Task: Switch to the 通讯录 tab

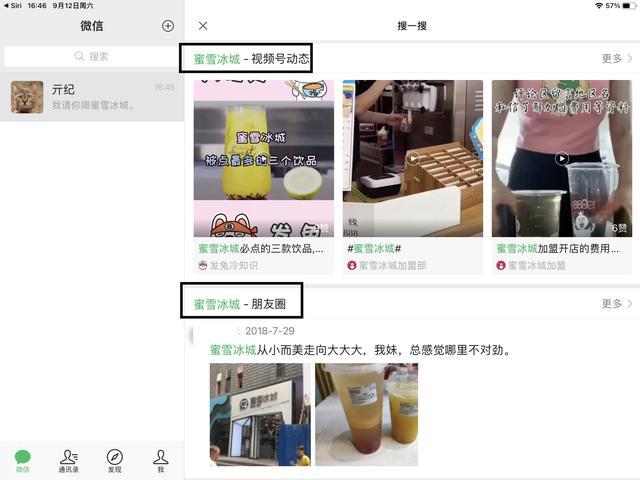Action: (68, 460)
